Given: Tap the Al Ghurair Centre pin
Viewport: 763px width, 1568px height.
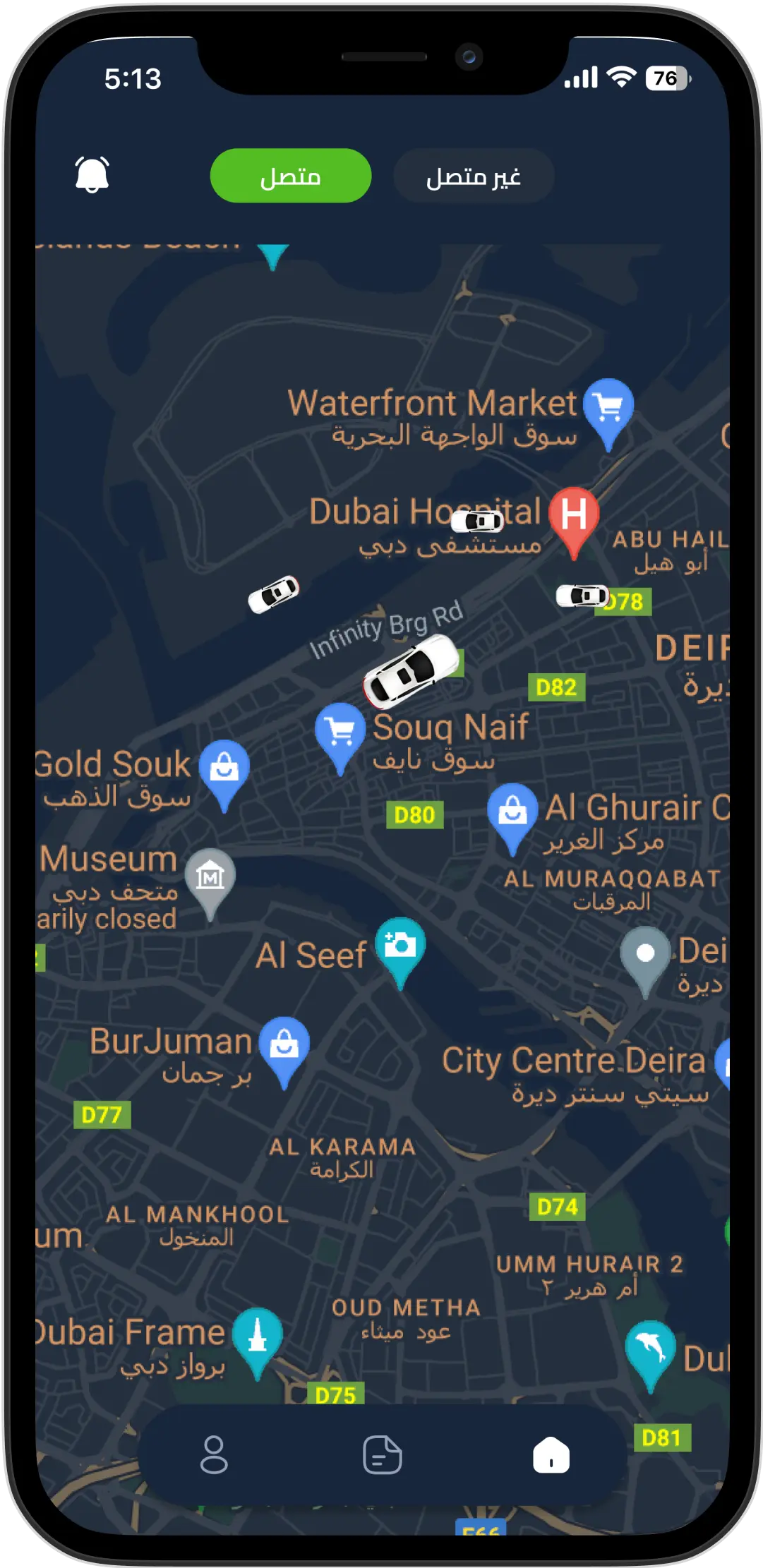Looking at the screenshot, I should click(x=512, y=812).
